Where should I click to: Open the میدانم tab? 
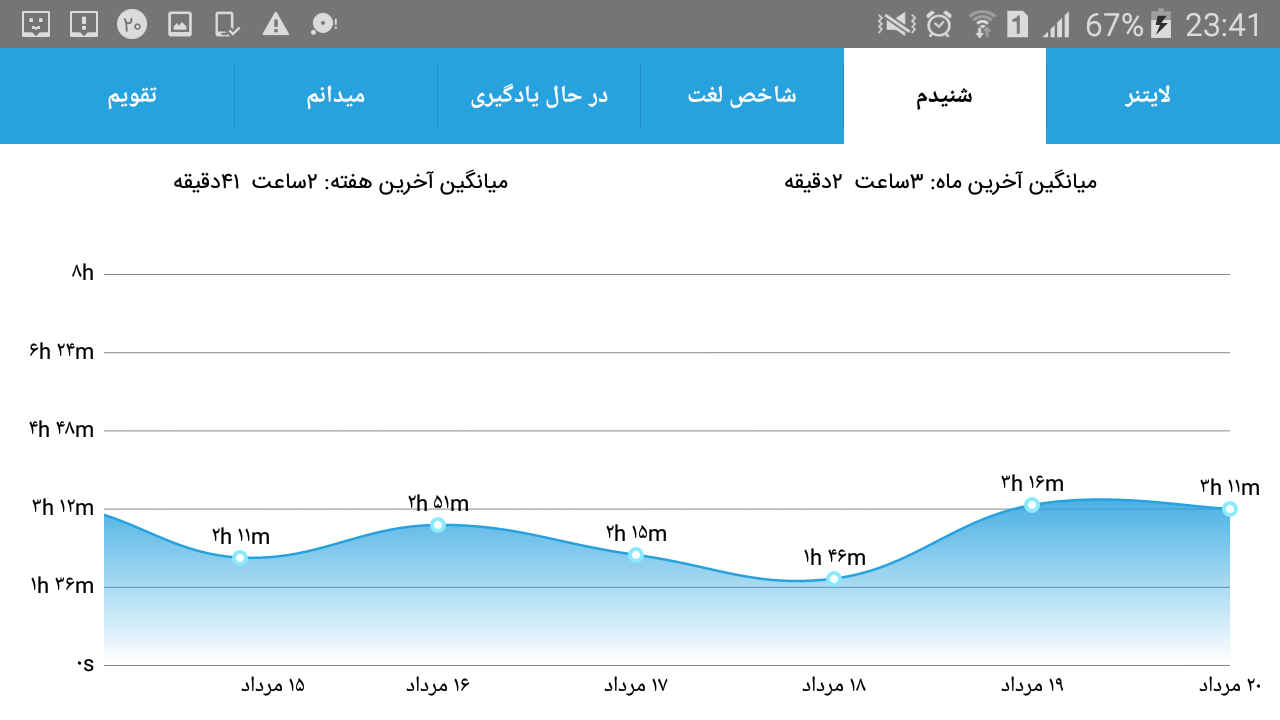click(336, 96)
